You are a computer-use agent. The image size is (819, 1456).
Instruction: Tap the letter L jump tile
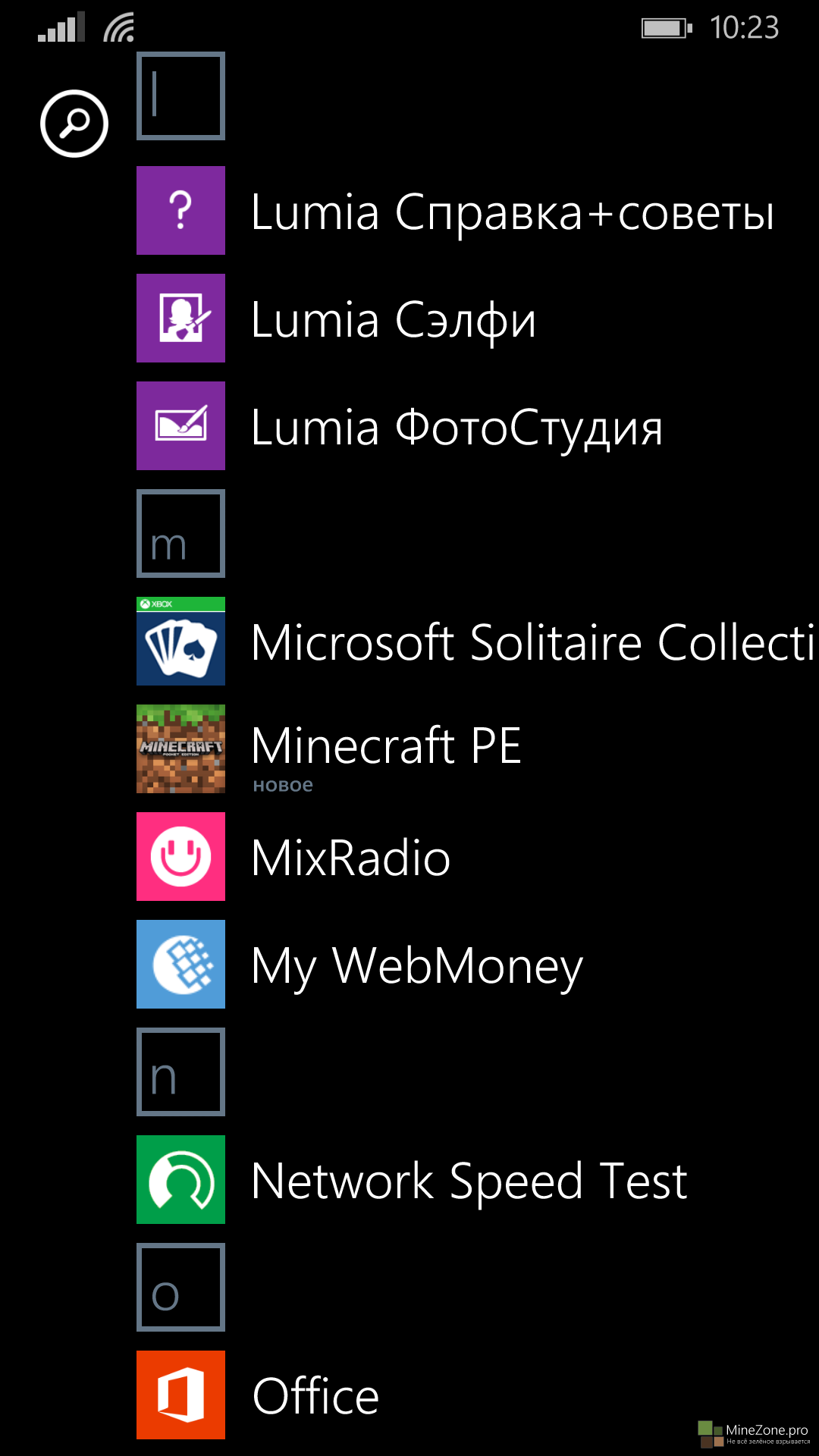(180, 96)
